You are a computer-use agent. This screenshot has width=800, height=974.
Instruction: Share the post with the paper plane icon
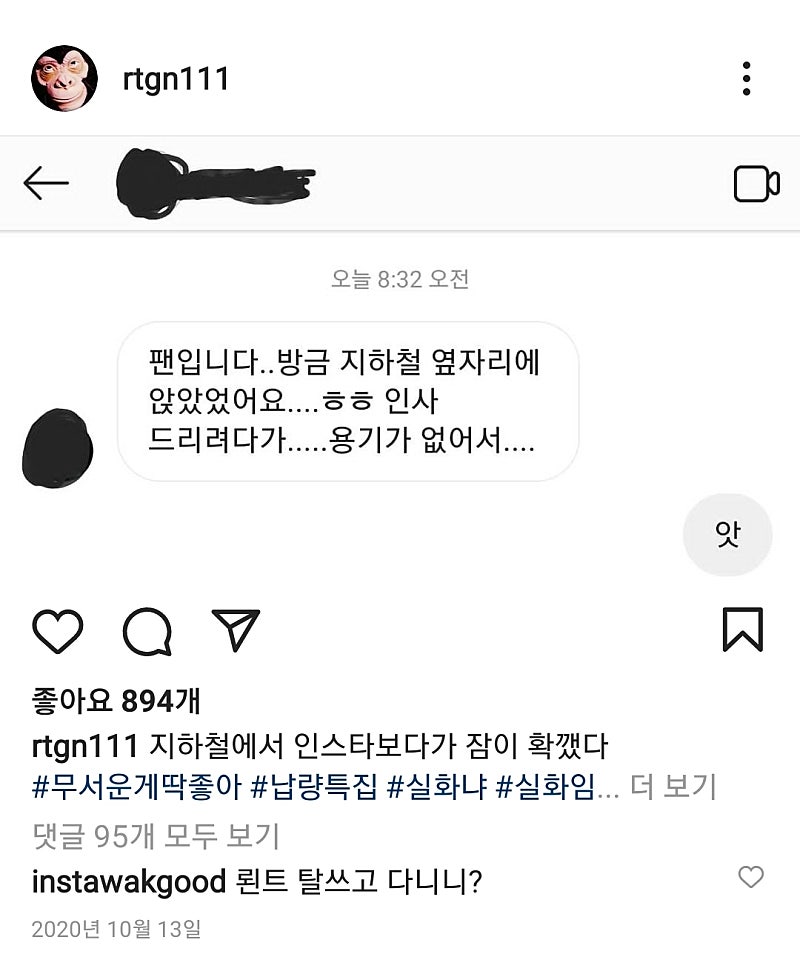236,630
